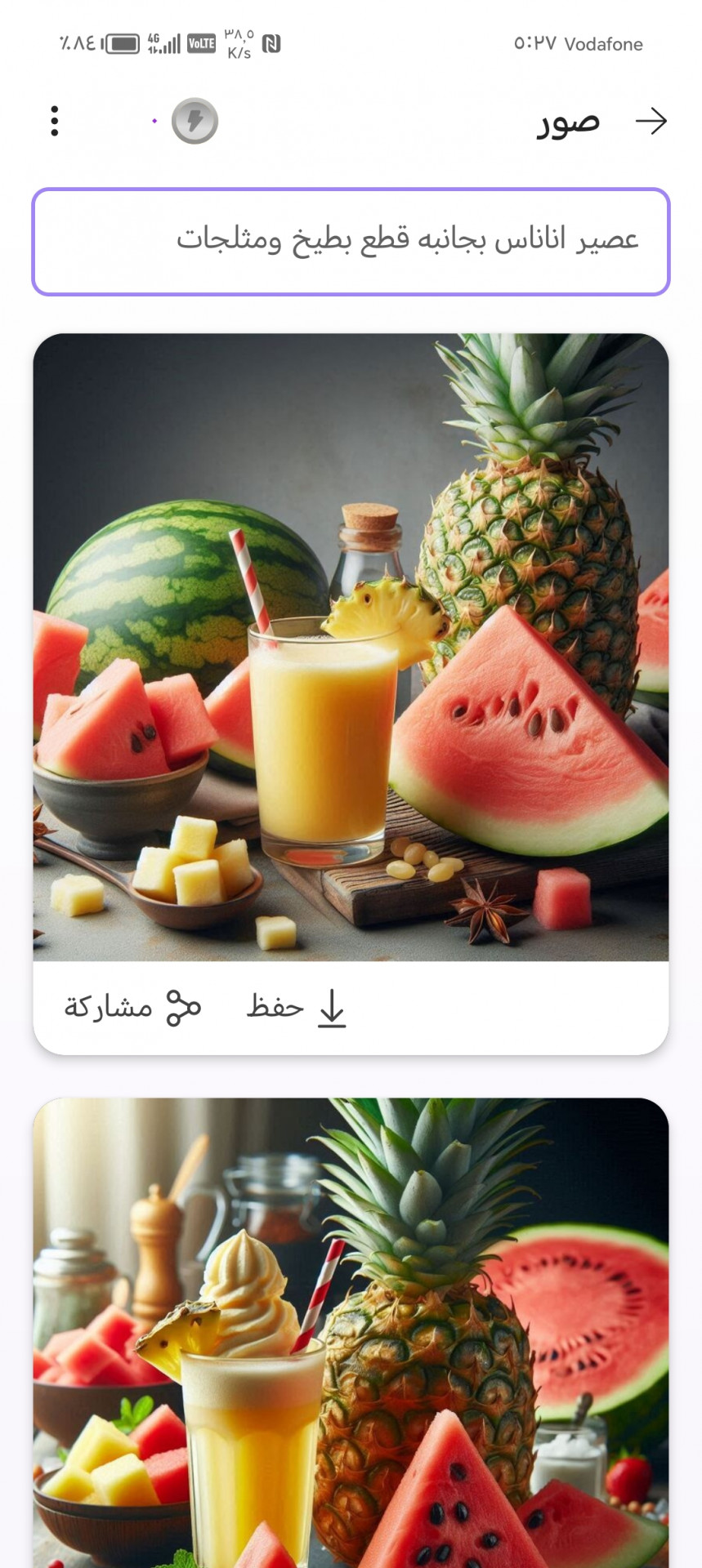The width and height of the screenshot is (702, 1568).
Task: Save the first generated image (حفظ)
Action: click(x=297, y=1007)
